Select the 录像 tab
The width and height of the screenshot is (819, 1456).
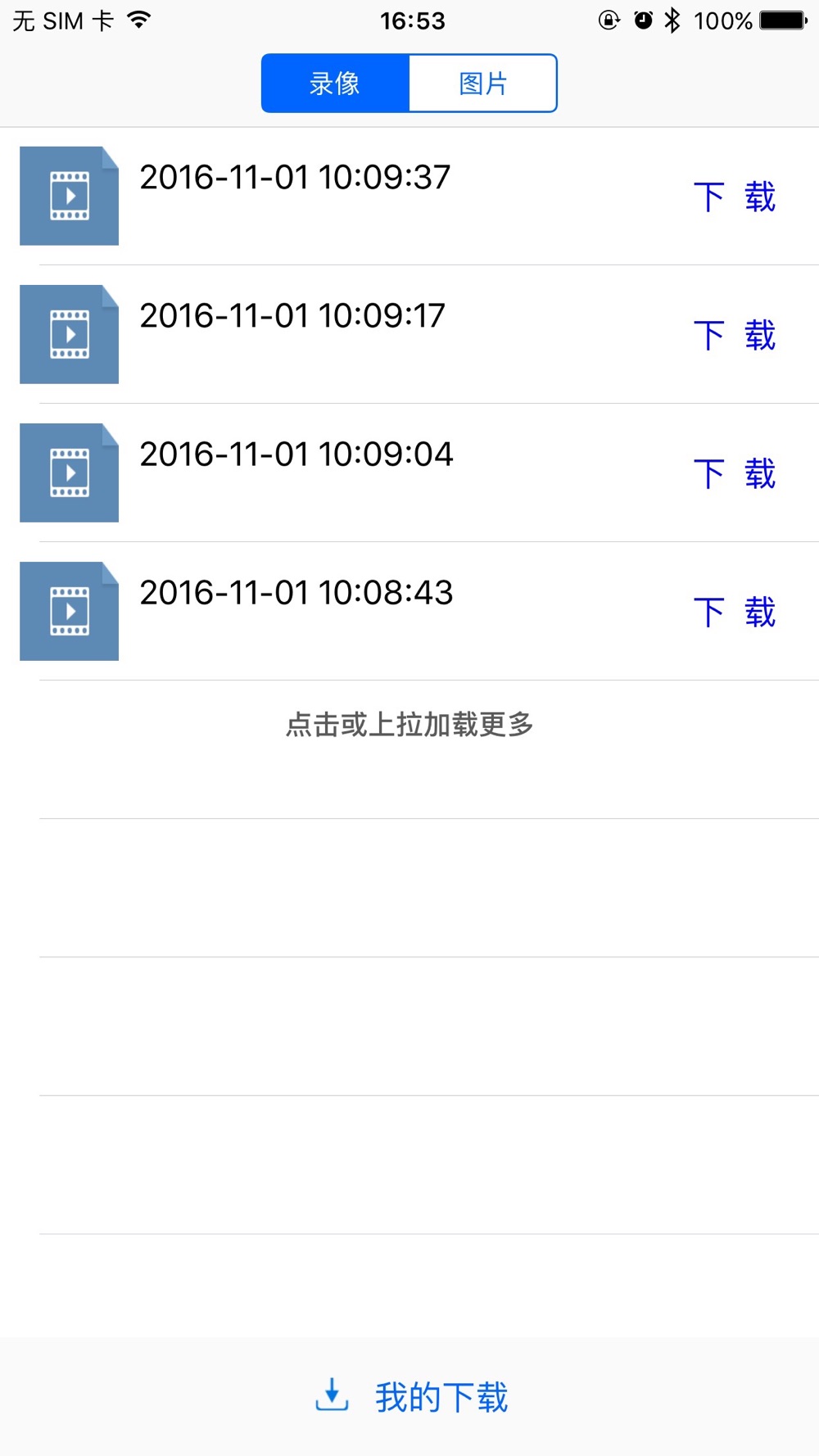[335, 84]
